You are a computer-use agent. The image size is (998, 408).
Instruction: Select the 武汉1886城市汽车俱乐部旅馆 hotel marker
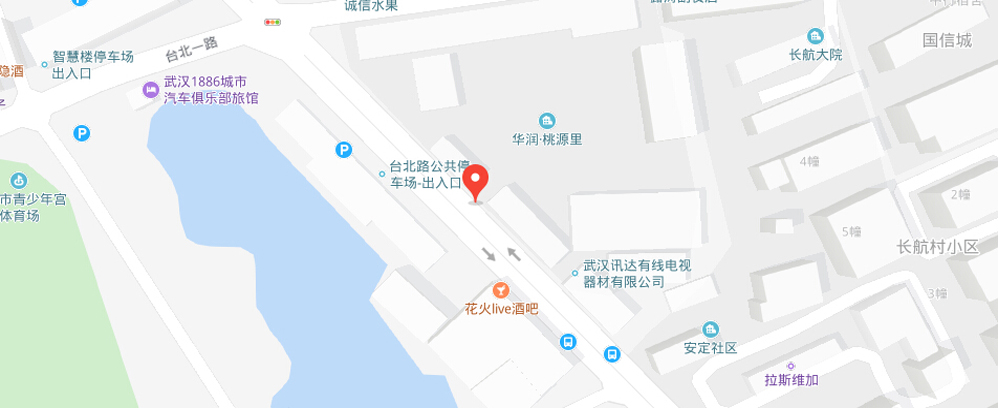(150, 91)
